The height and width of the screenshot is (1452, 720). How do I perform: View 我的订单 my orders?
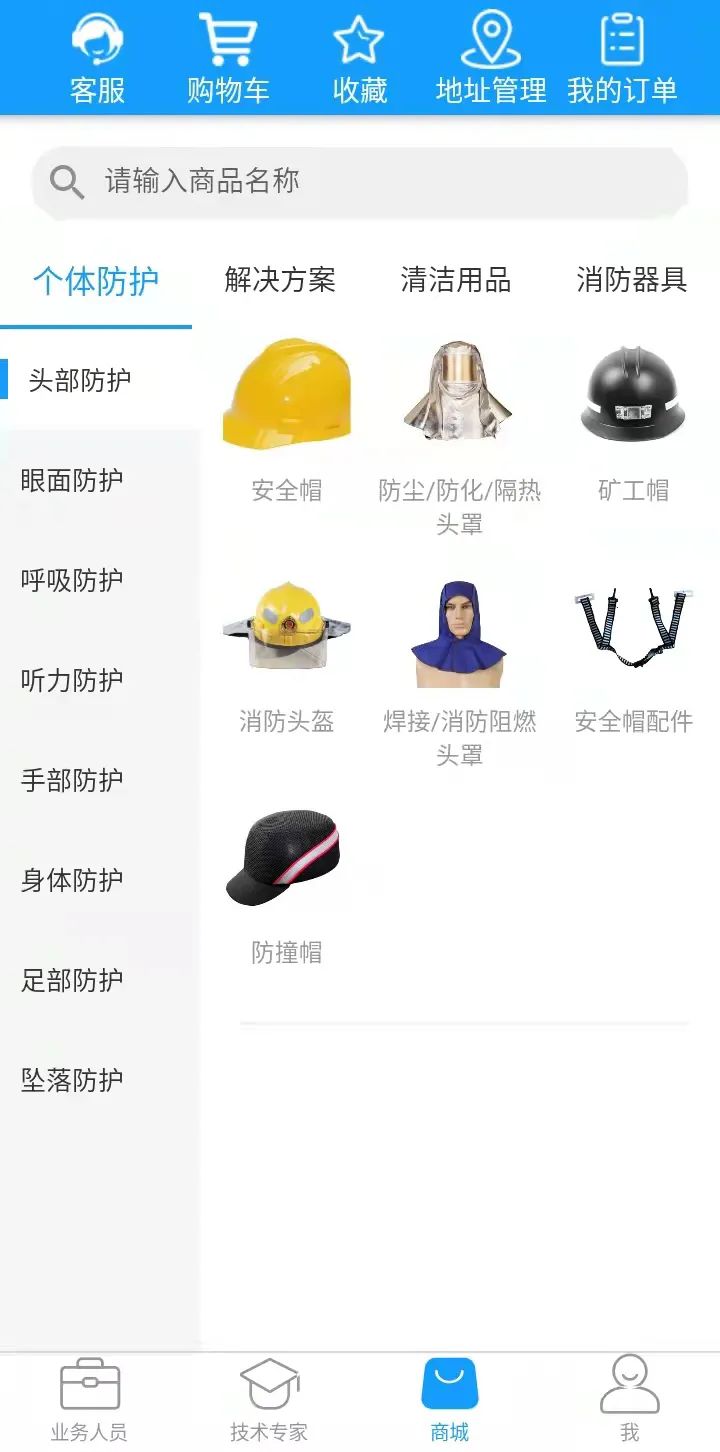click(622, 59)
